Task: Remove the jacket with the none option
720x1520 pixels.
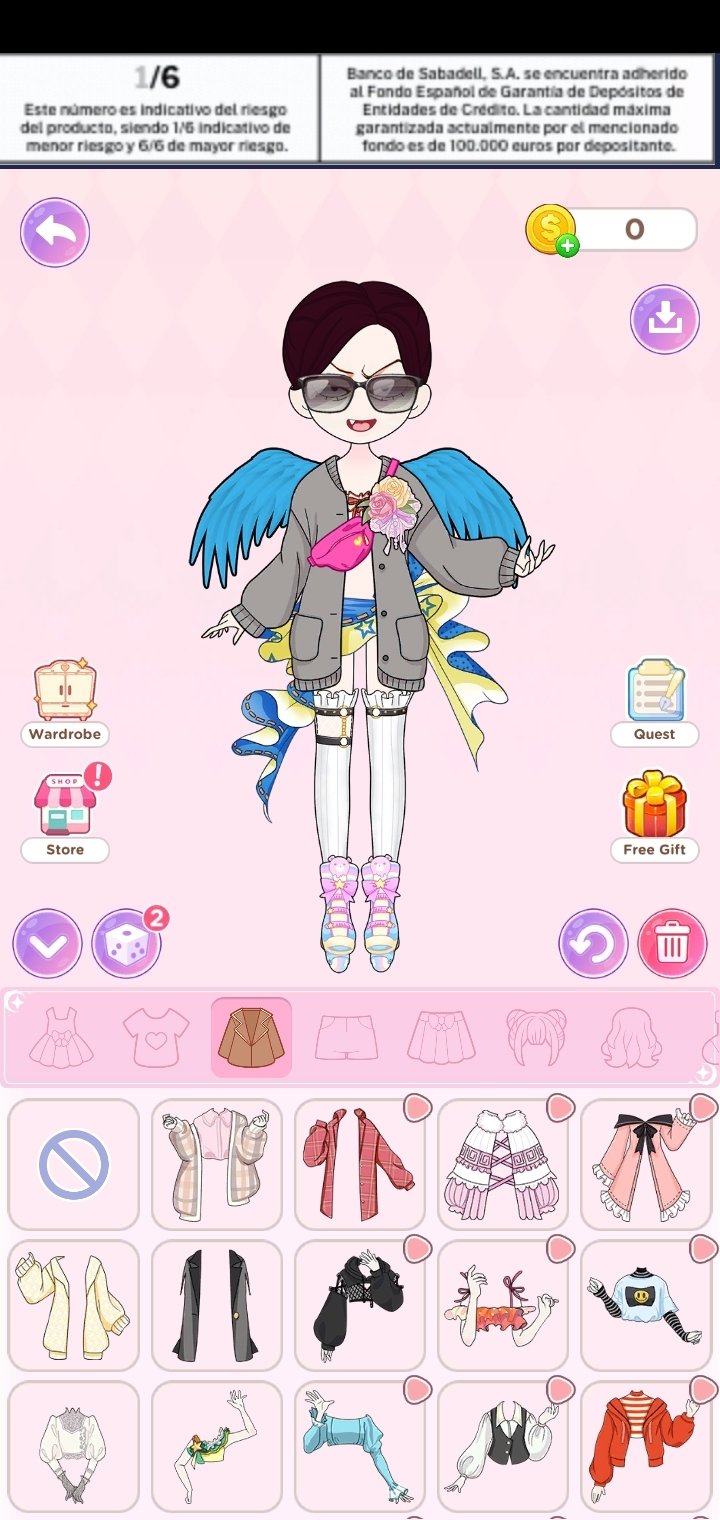Action: (73, 1165)
